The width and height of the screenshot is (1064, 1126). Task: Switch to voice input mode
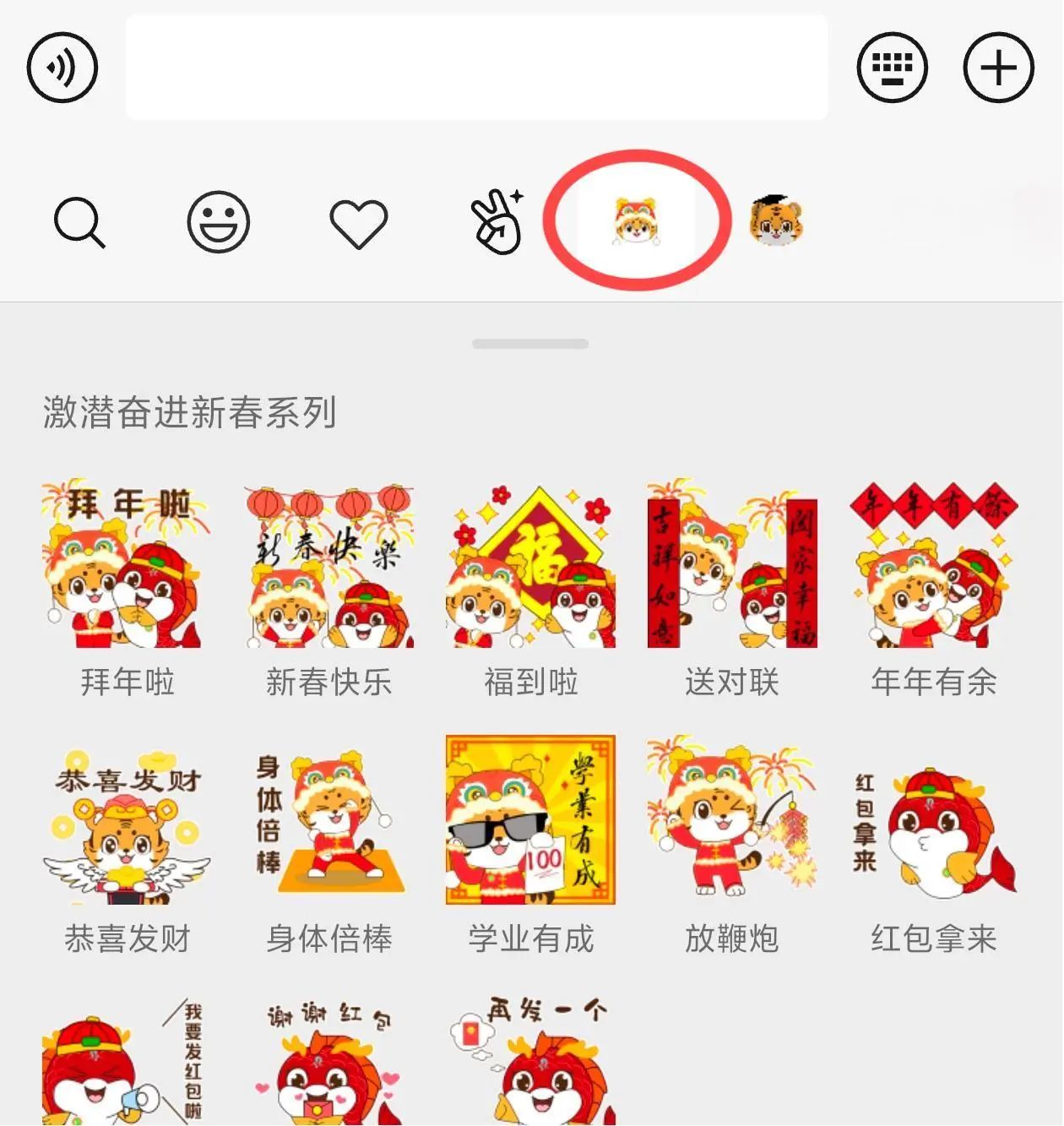62,68
